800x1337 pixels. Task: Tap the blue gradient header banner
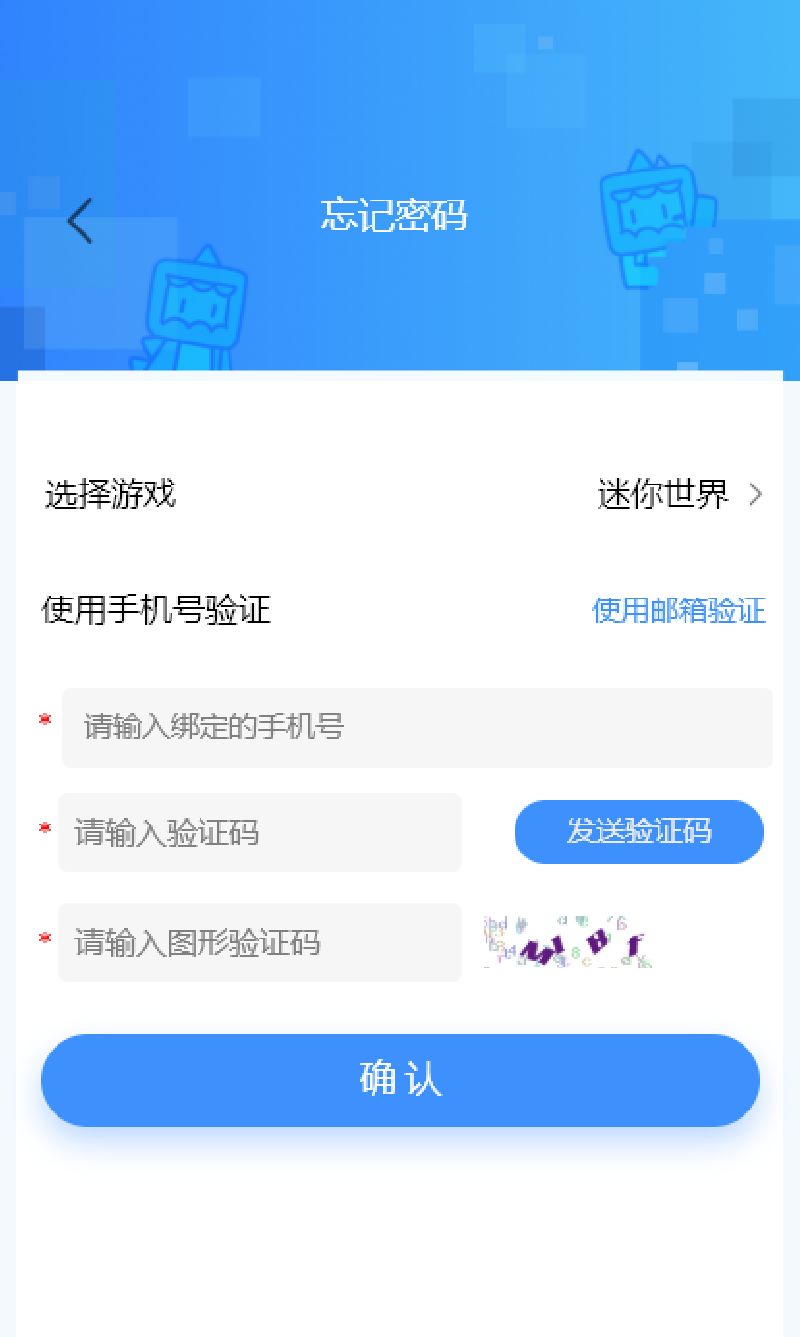(400, 100)
